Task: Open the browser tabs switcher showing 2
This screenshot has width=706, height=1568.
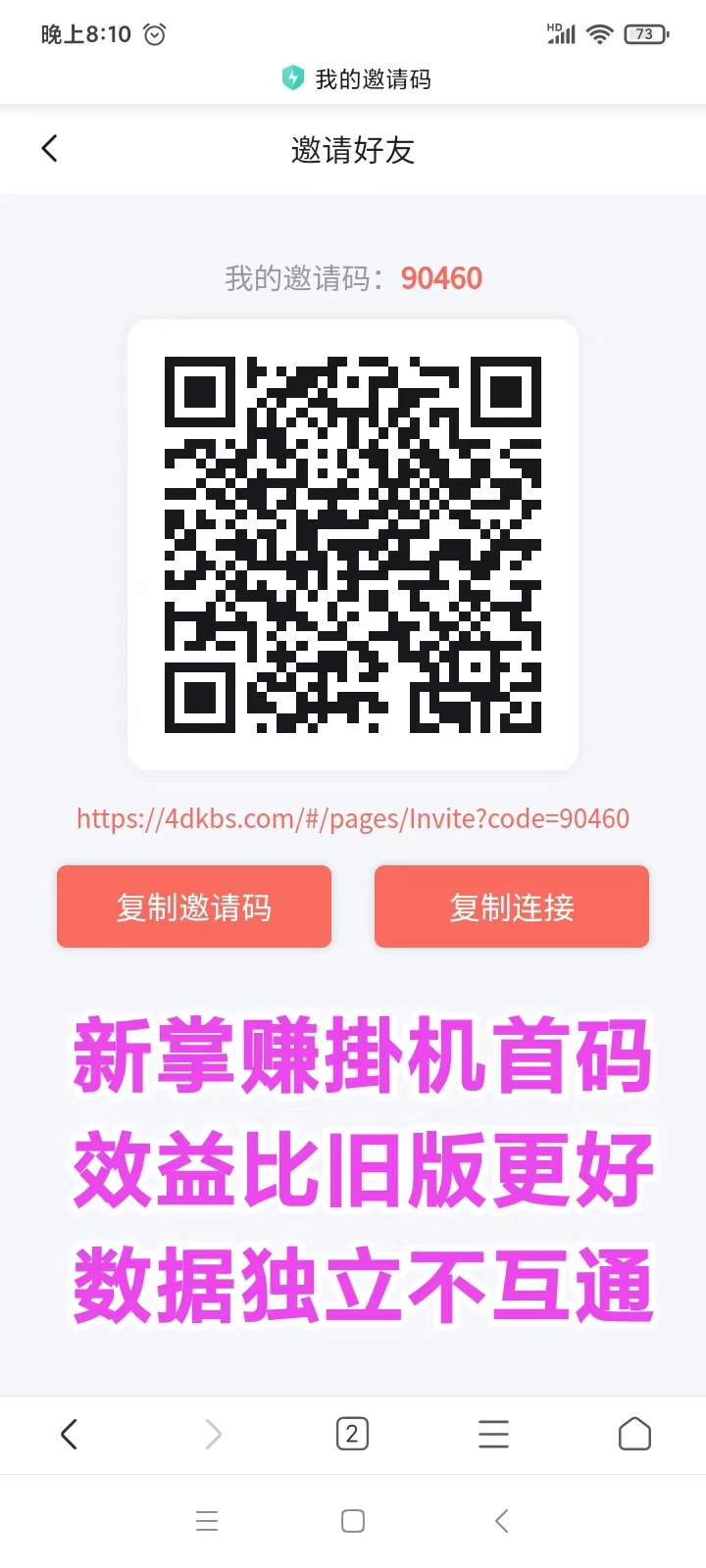Action: (x=352, y=1435)
